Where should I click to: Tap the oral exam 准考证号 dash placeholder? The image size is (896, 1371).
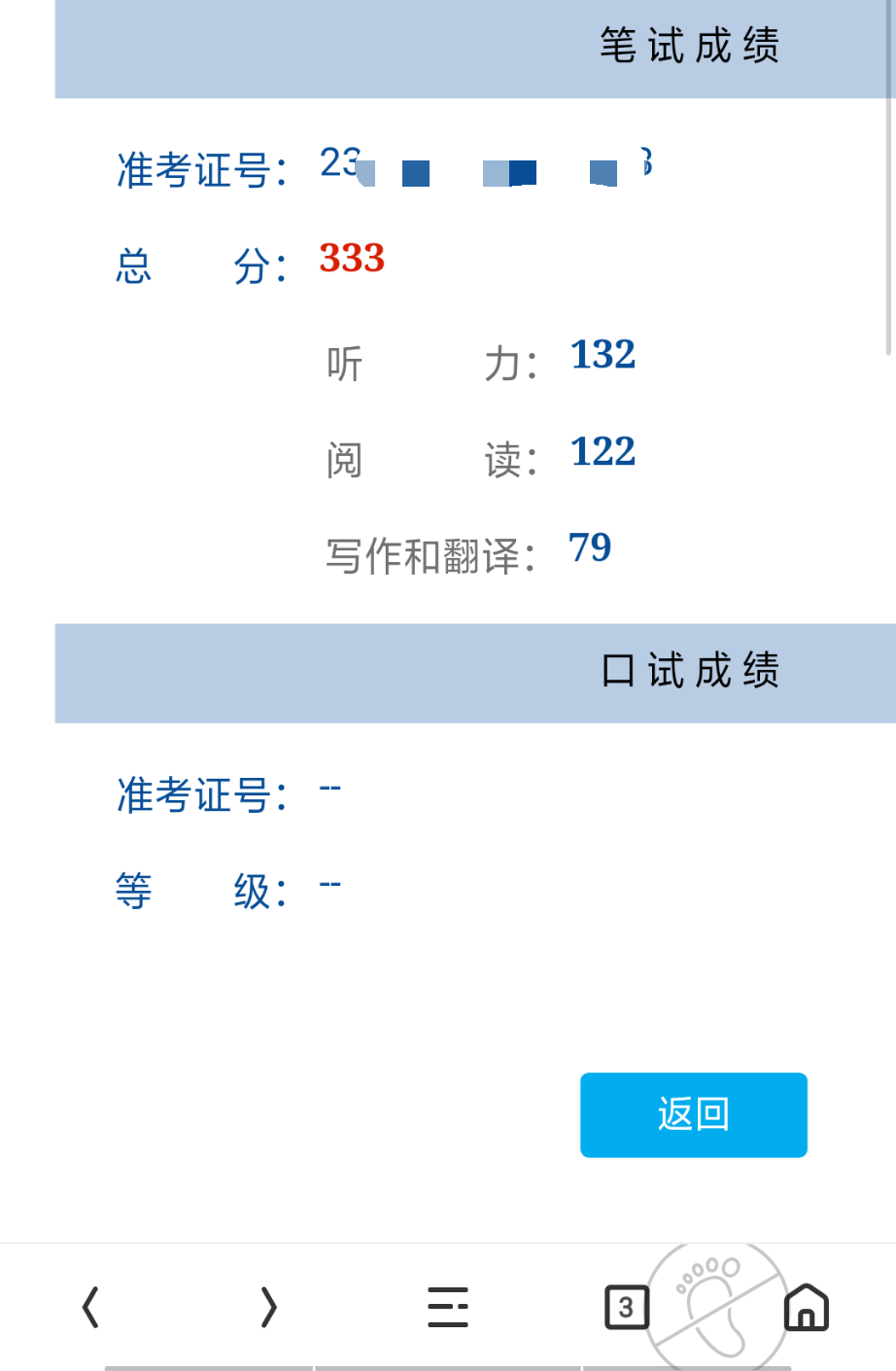click(330, 788)
